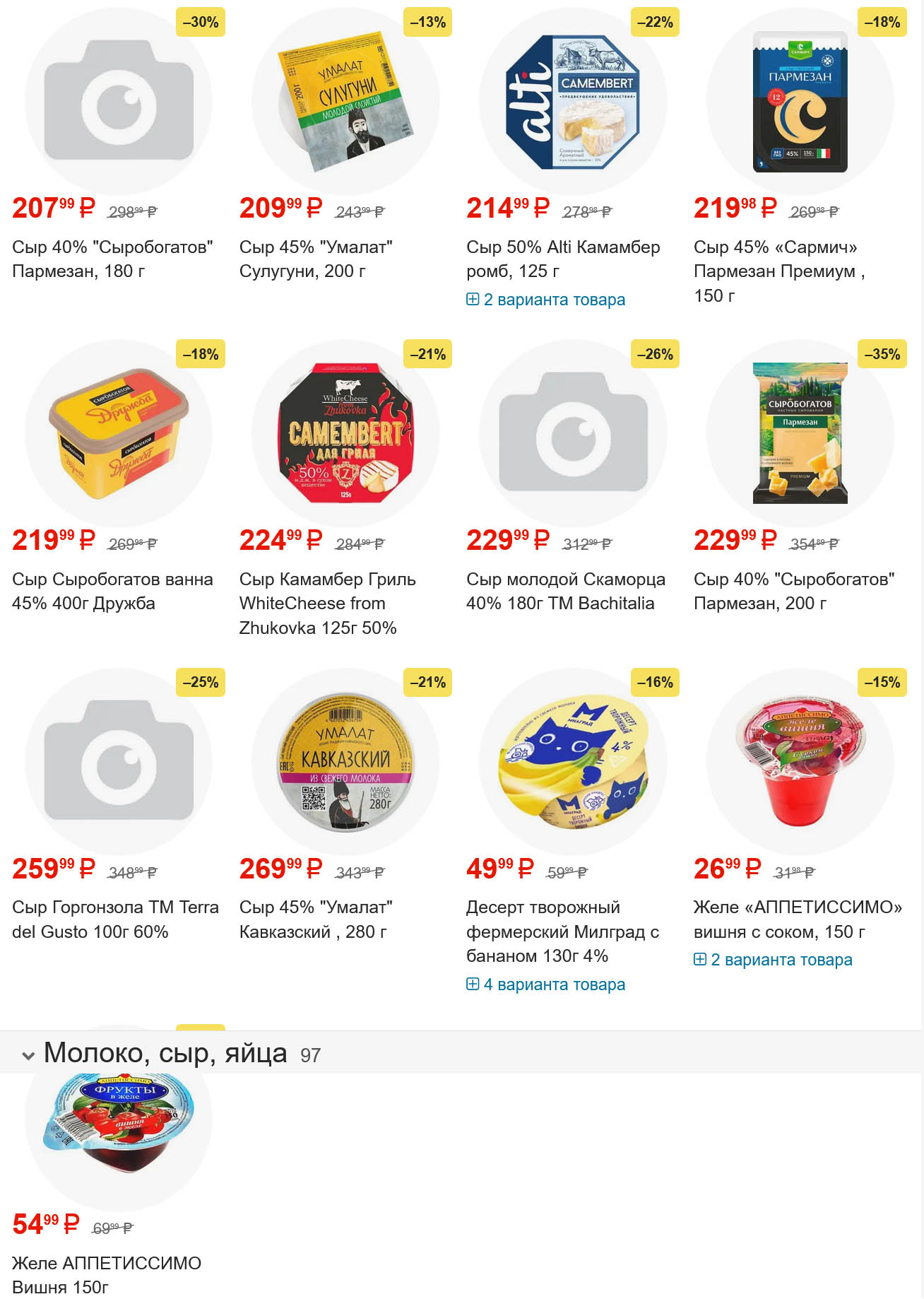924x1299 pixels.
Task: Expand 2 варианта товара under Alti Камамбер
Action: [x=546, y=300]
